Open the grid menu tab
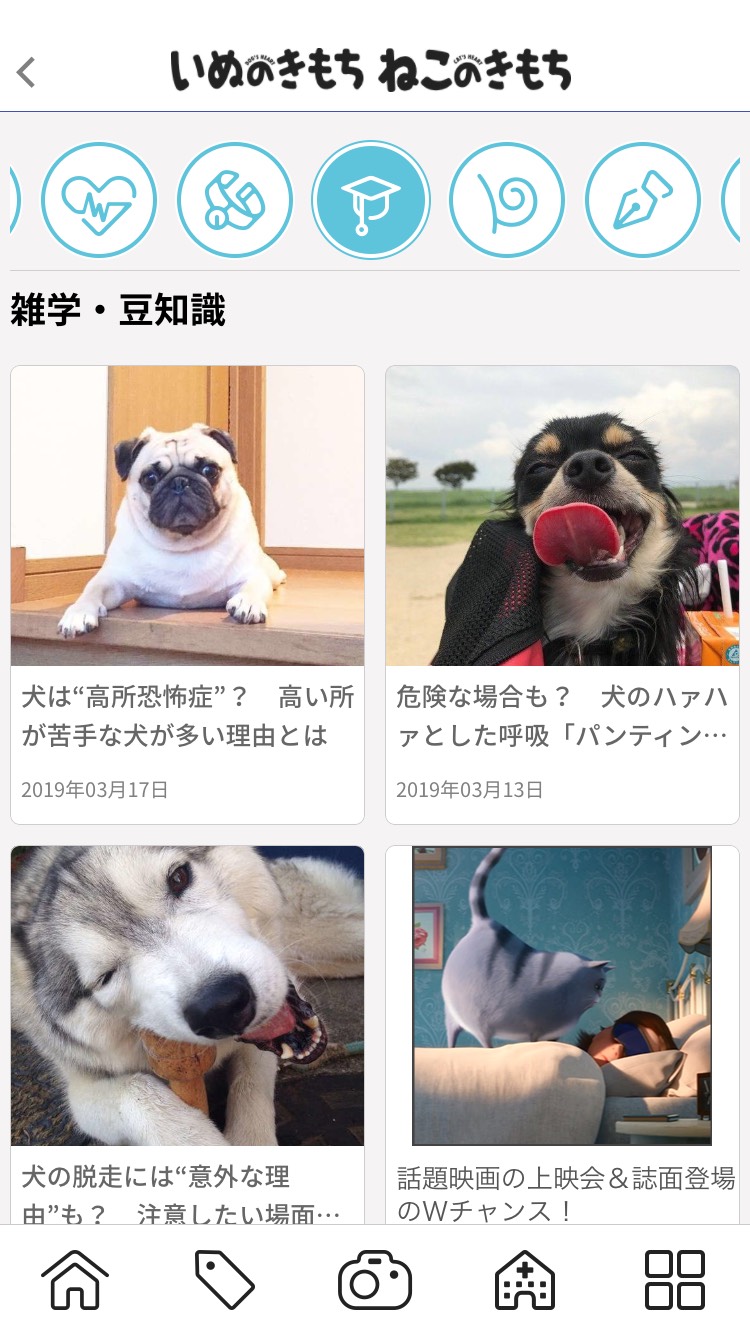Viewport: 750px width, 1334px height. [x=675, y=1279]
